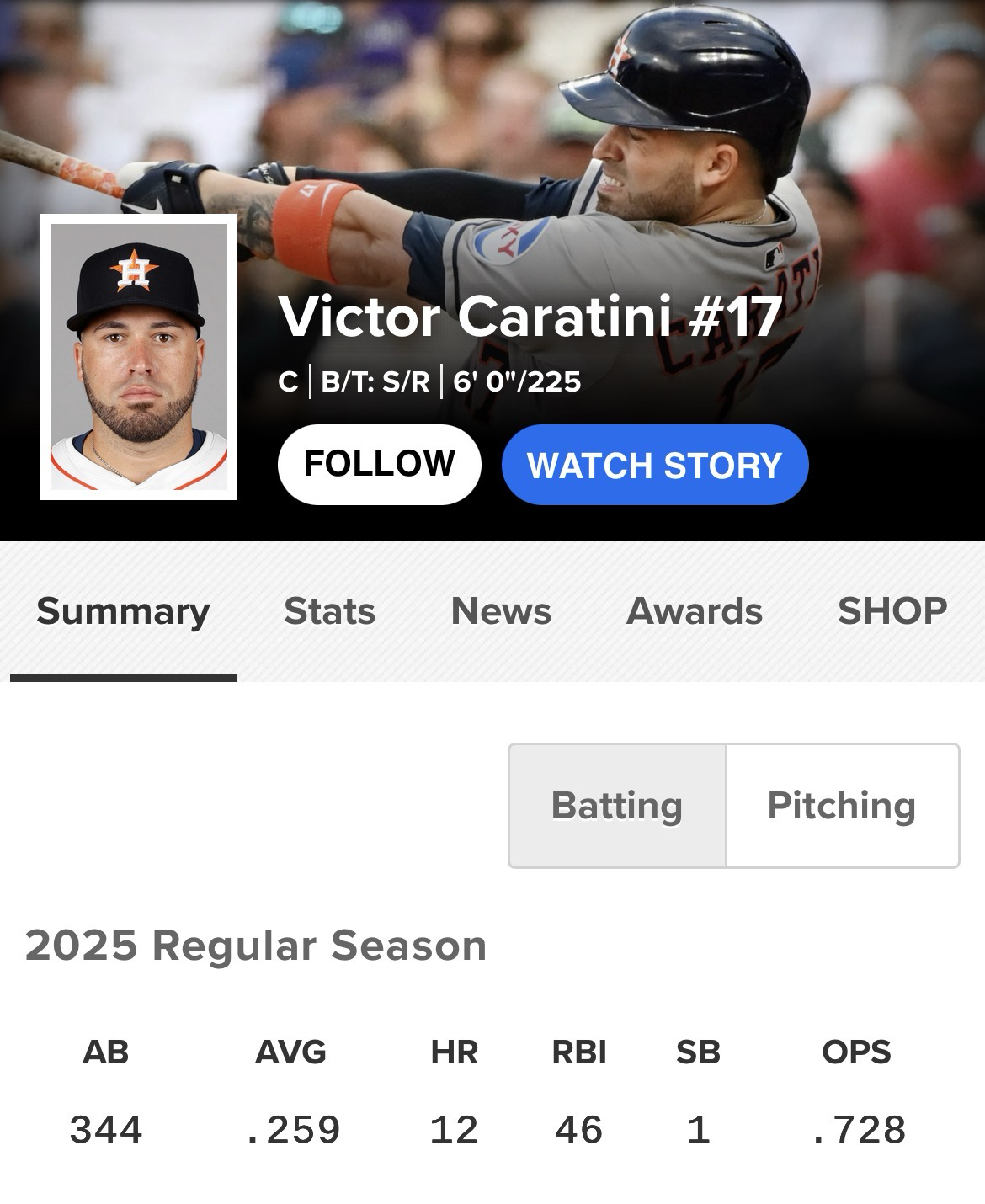Go to the SHOP tab
Screen dimensions: 985x1204
click(x=892, y=611)
